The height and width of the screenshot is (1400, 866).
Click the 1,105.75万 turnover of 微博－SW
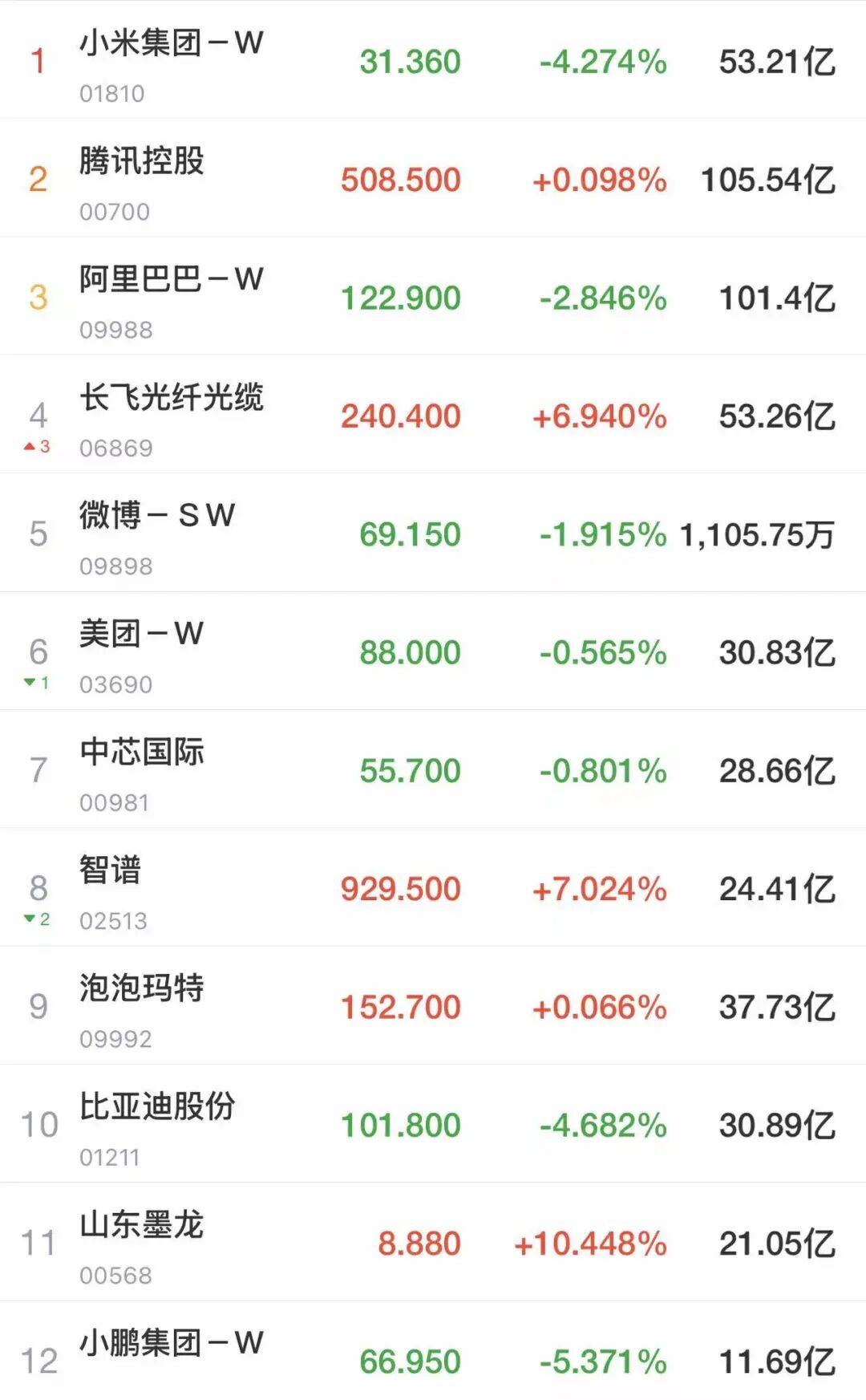point(754,534)
